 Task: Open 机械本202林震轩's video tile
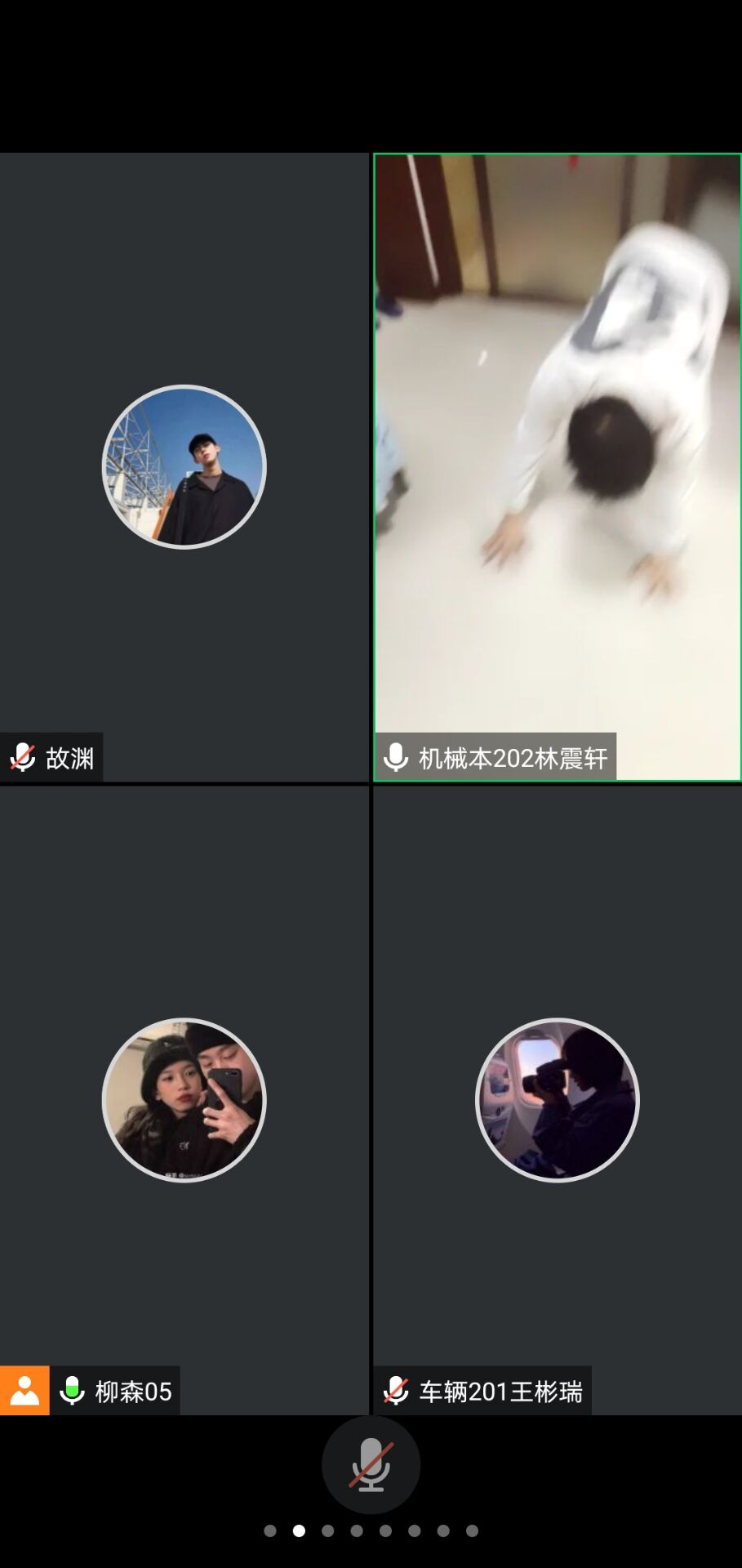[558, 467]
